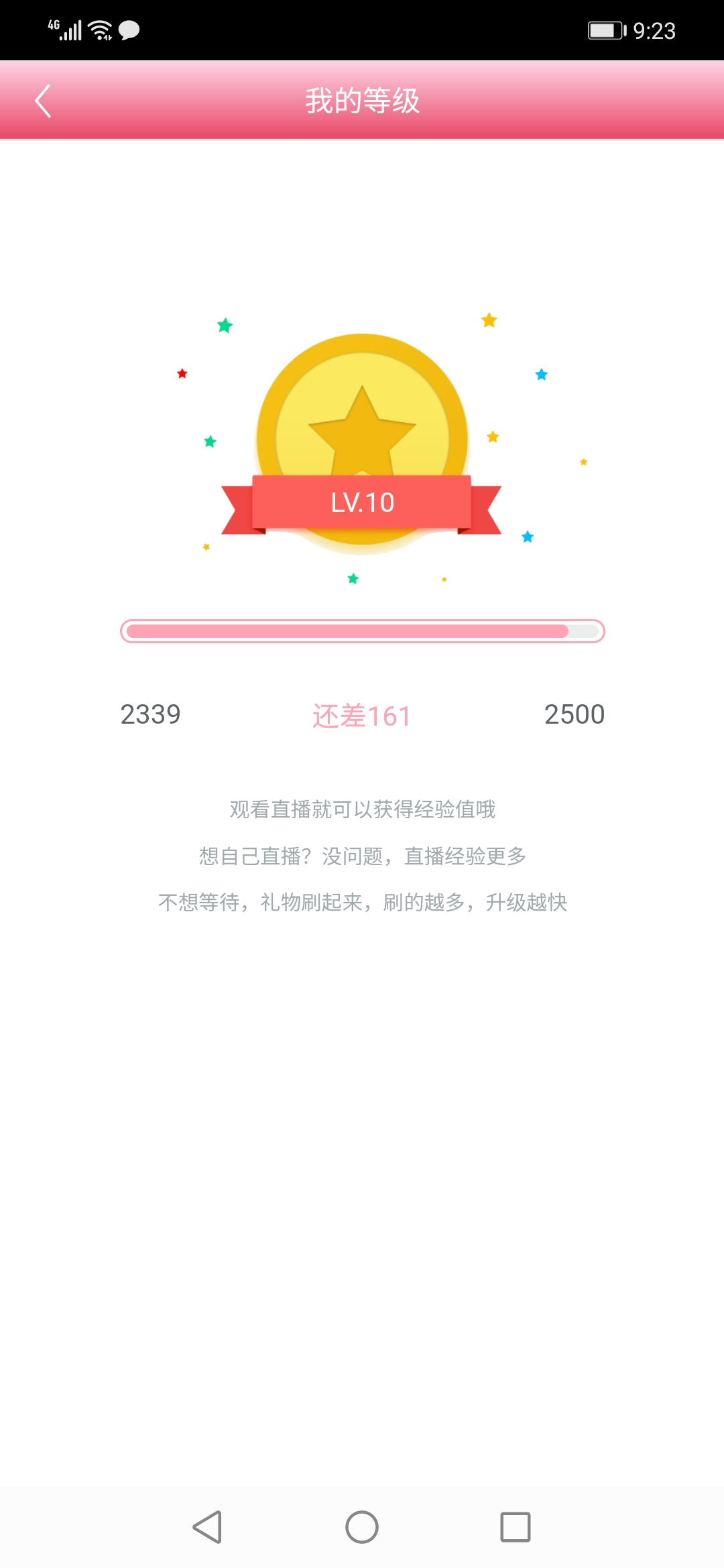Screen dimensions: 724x1568
Task: Tap the system home button
Action: pyautogui.click(x=362, y=1527)
